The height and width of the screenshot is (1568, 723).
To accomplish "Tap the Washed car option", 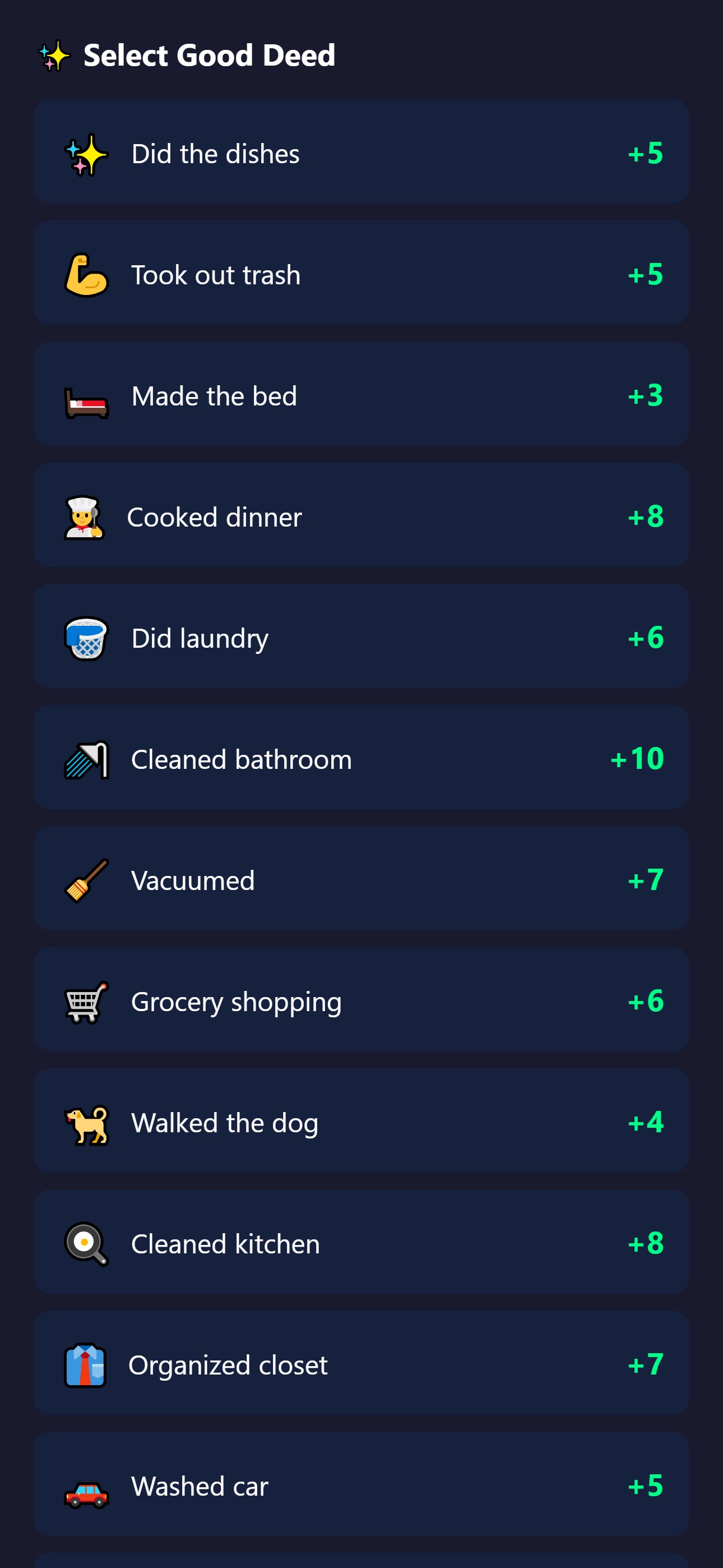I will click(x=361, y=1484).
